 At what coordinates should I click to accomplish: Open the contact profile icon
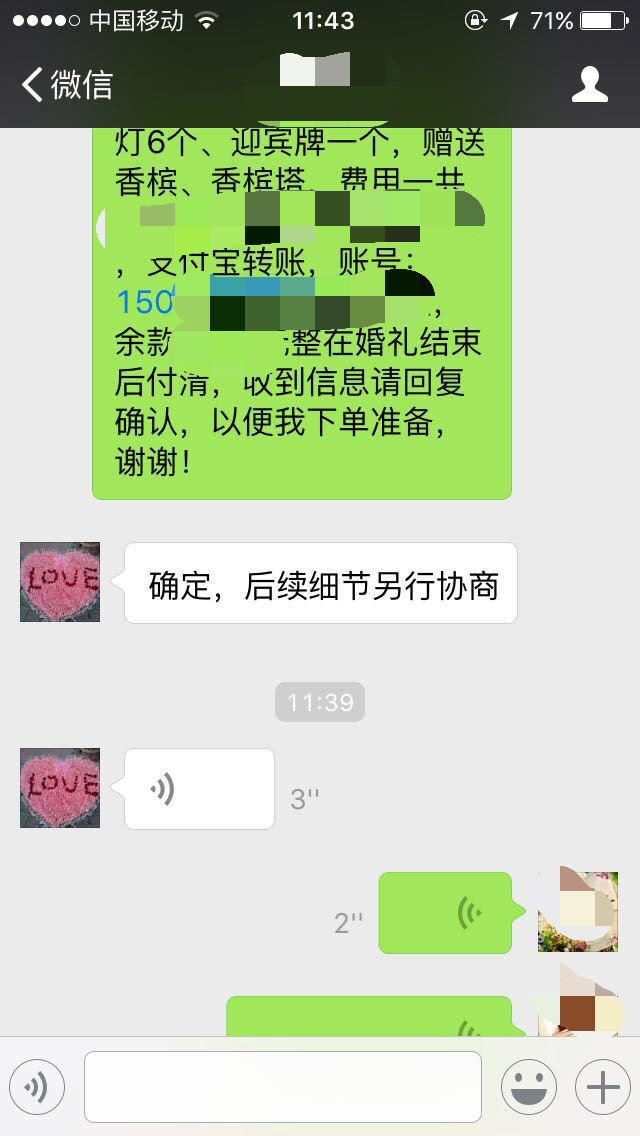pyautogui.click(x=589, y=84)
